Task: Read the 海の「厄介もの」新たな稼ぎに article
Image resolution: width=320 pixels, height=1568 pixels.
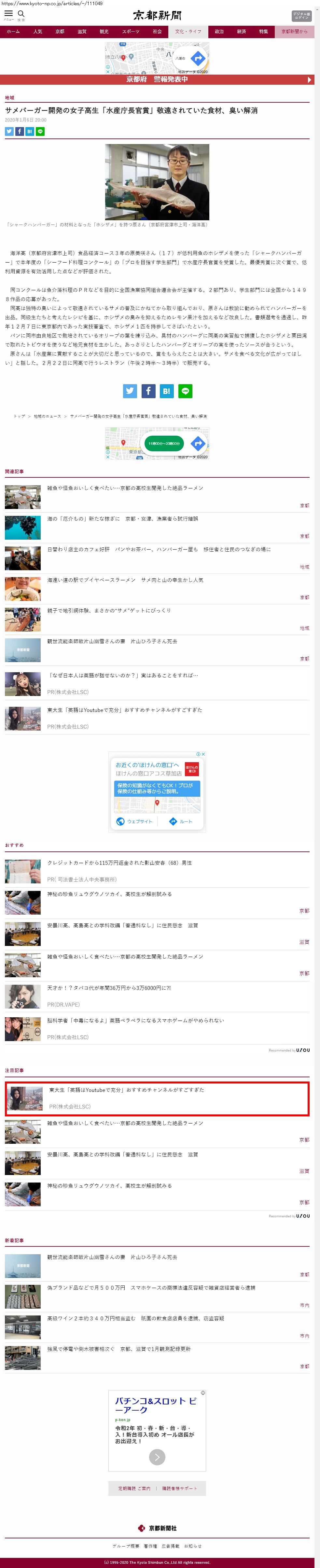Action: click(x=122, y=519)
